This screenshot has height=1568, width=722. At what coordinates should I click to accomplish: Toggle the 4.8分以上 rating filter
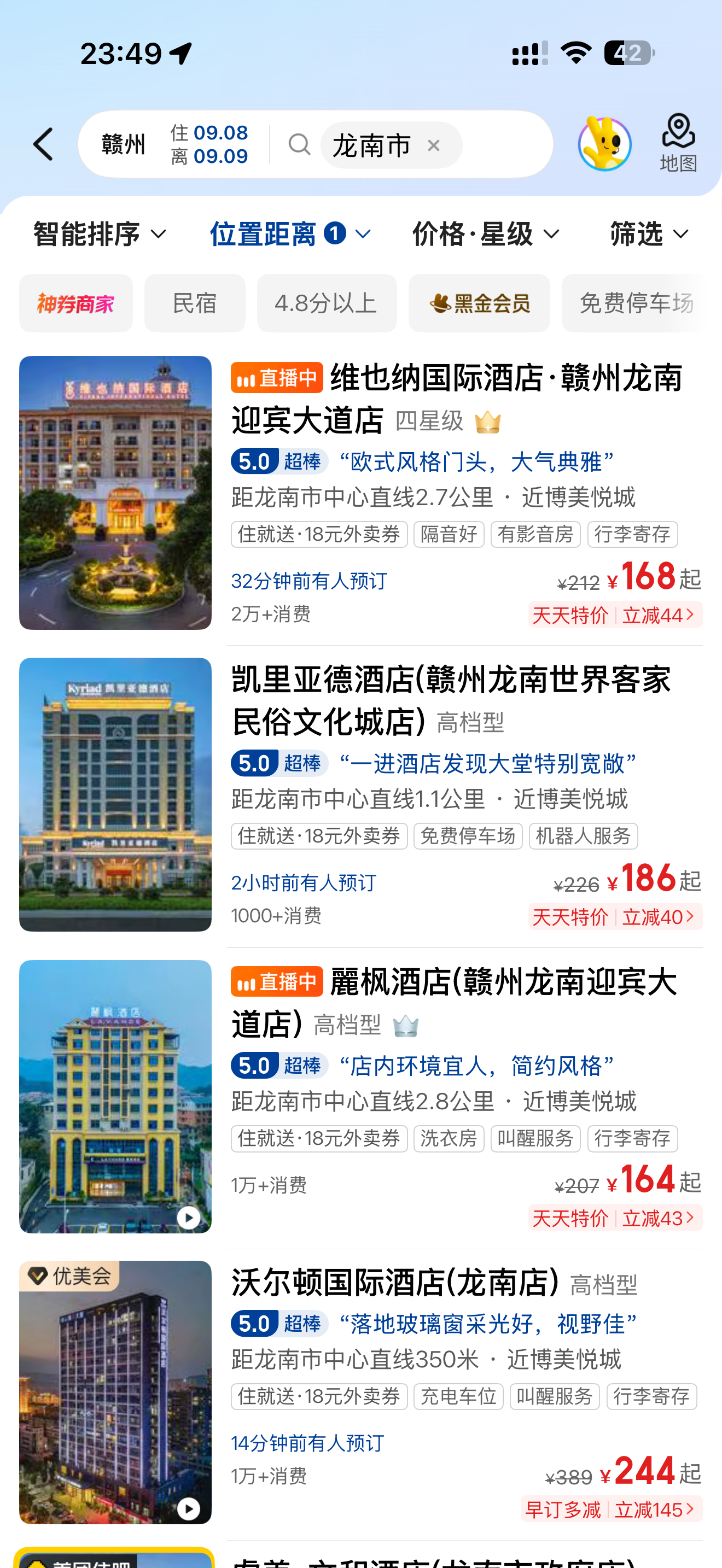pyautogui.click(x=327, y=302)
